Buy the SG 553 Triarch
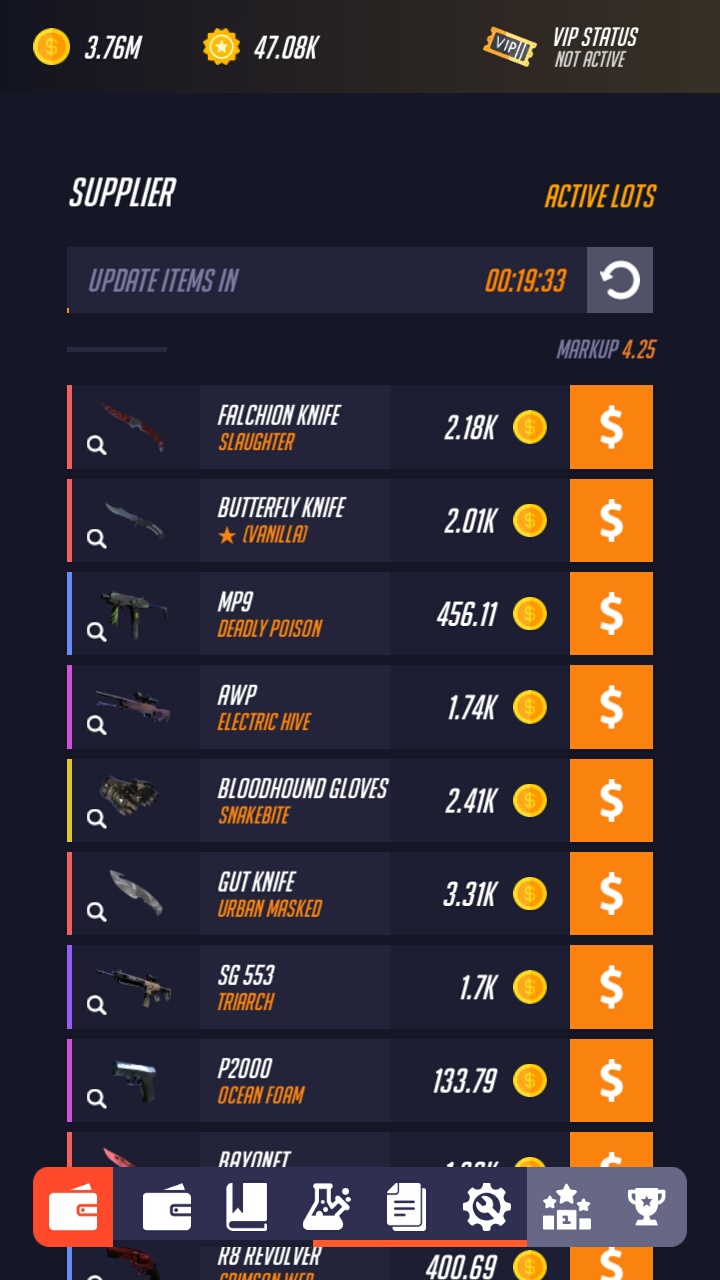 click(611, 987)
